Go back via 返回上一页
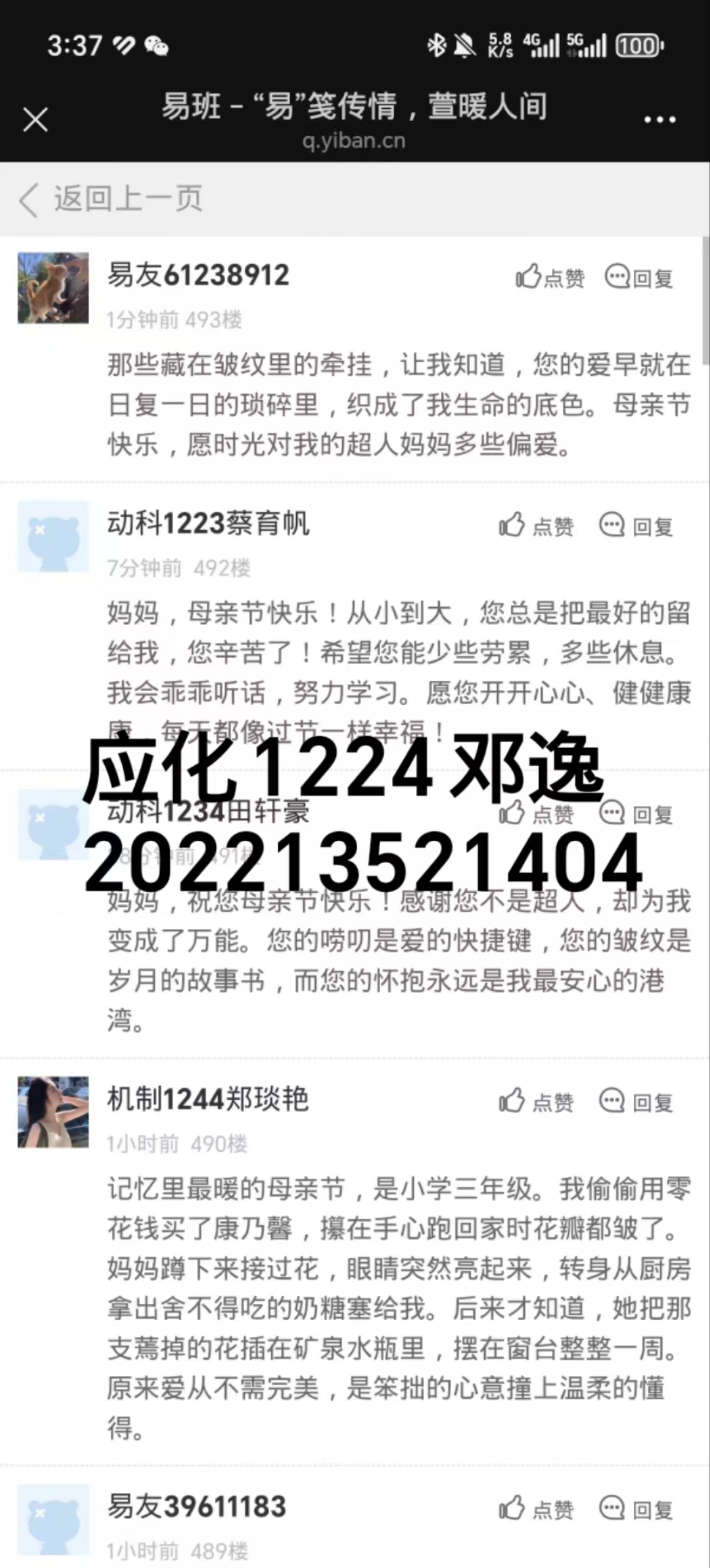710x1568 pixels. pos(110,199)
